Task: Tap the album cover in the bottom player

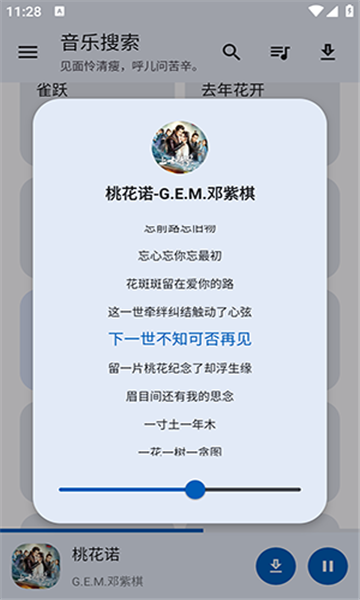Action: 36,566
